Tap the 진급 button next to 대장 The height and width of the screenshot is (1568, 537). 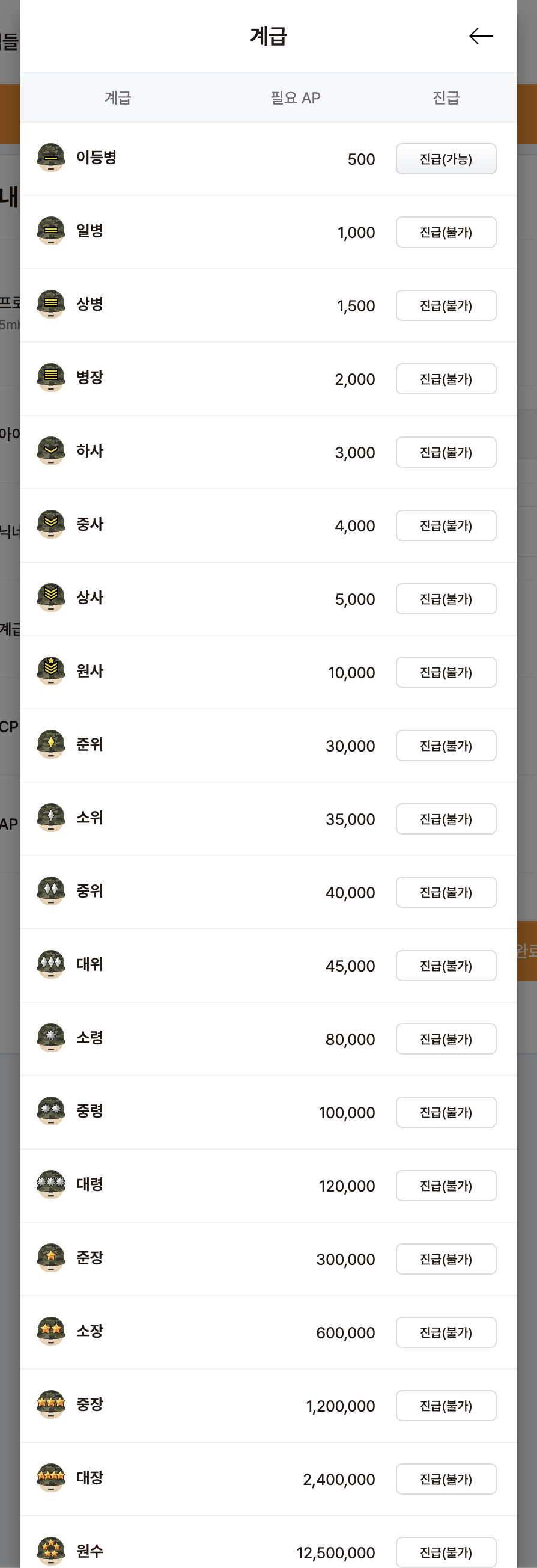[446, 1479]
